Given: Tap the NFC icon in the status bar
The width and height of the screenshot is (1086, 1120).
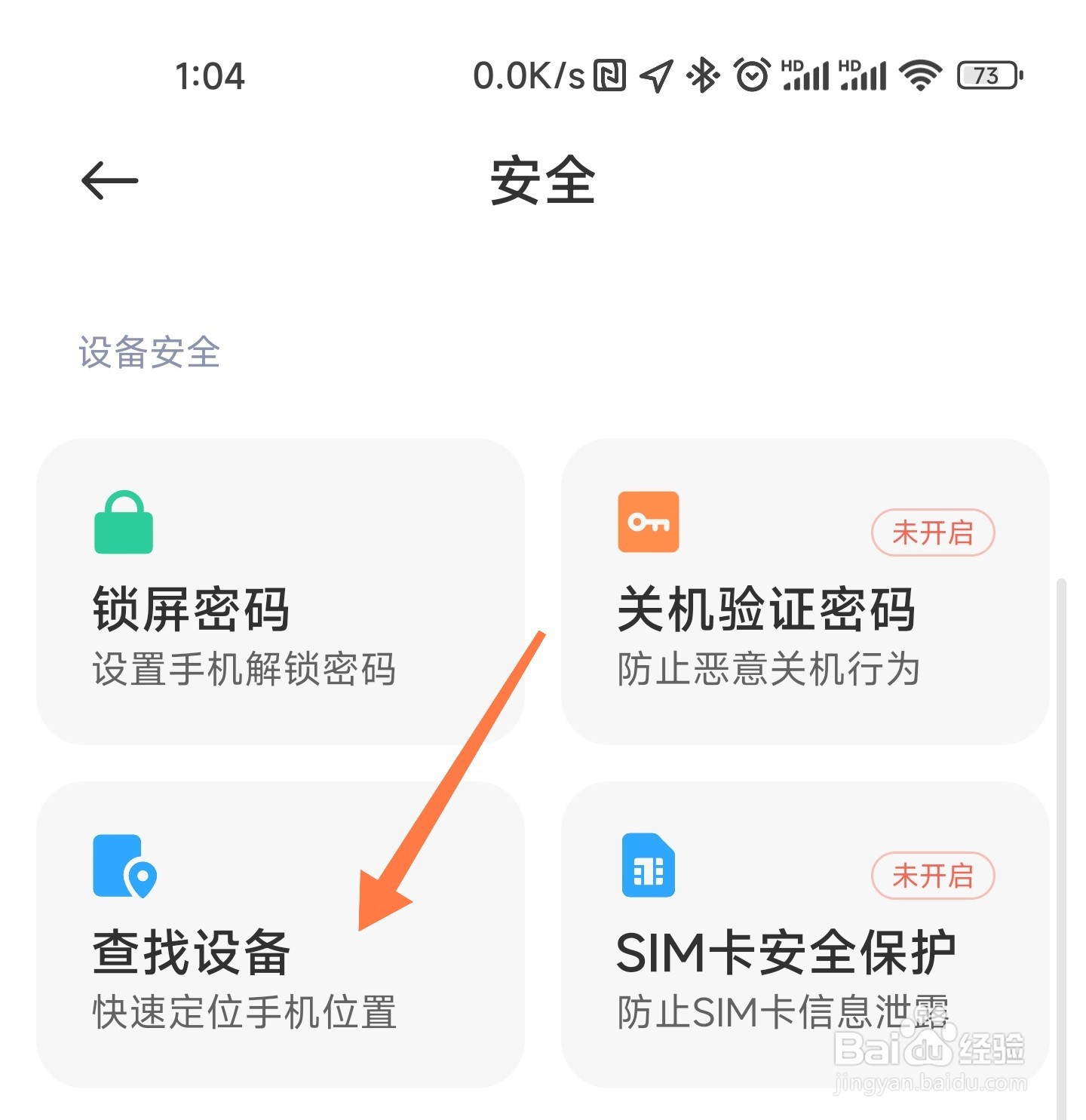Looking at the screenshot, I should point(611,75).
